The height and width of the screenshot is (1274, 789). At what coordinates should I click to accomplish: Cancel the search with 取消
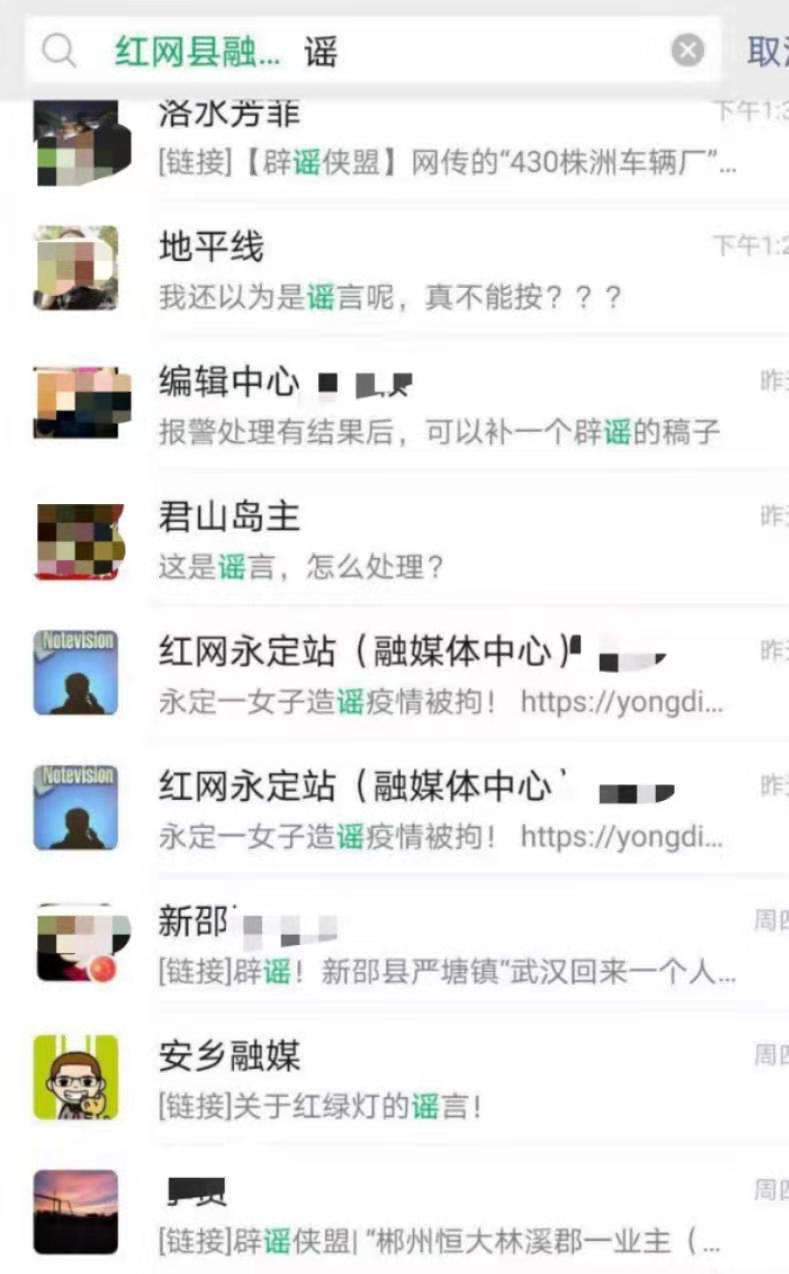(766, 51)
